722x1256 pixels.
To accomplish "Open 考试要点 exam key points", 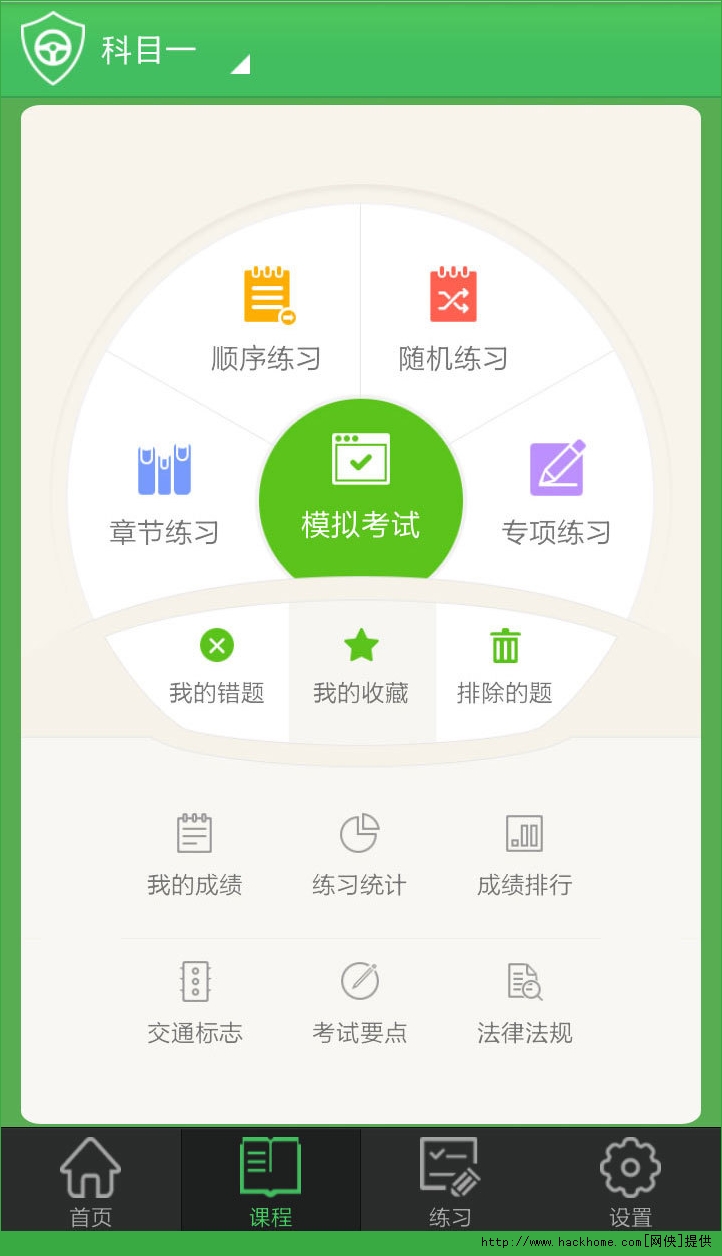I will pyautogui.click(x=359, y=1002).
